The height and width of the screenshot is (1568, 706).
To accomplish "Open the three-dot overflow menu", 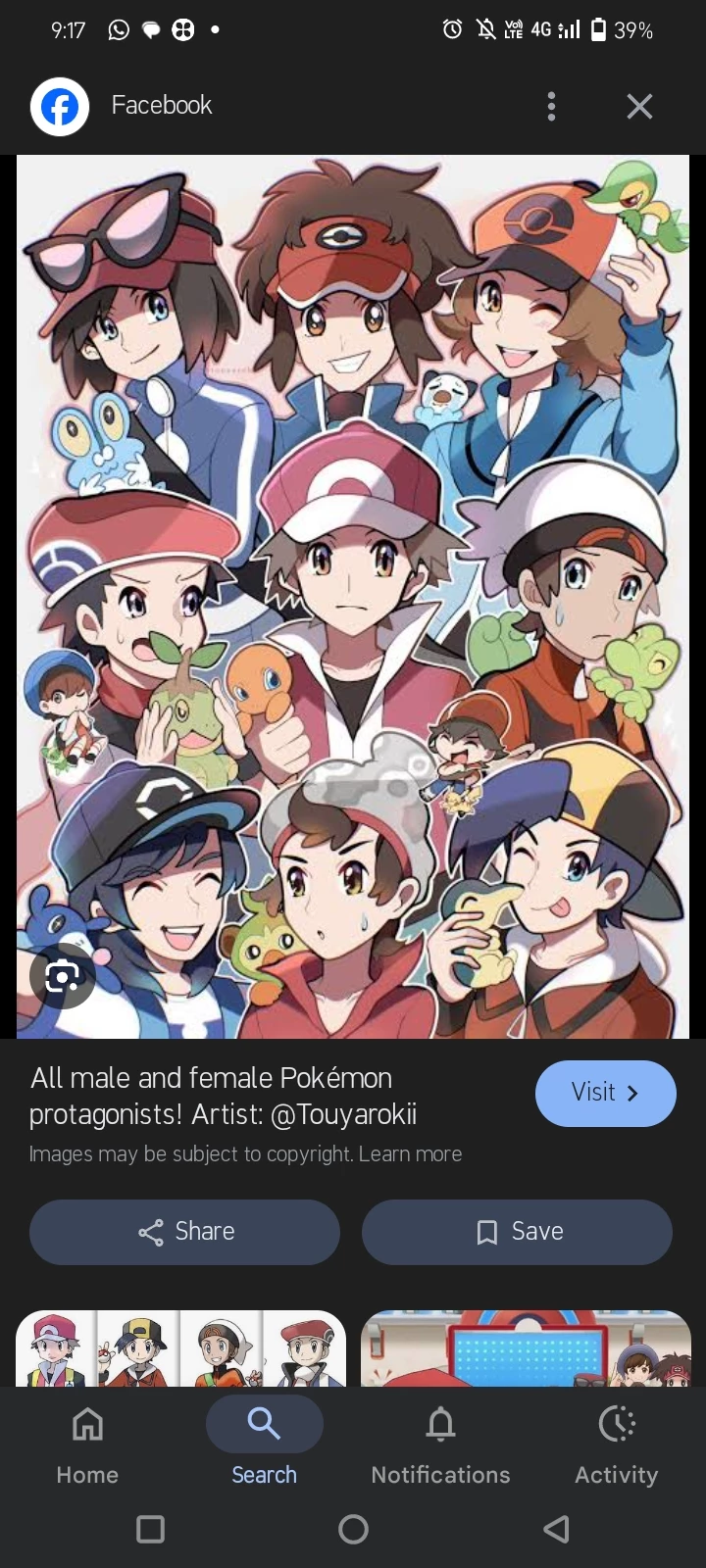I will click(551, 106).
